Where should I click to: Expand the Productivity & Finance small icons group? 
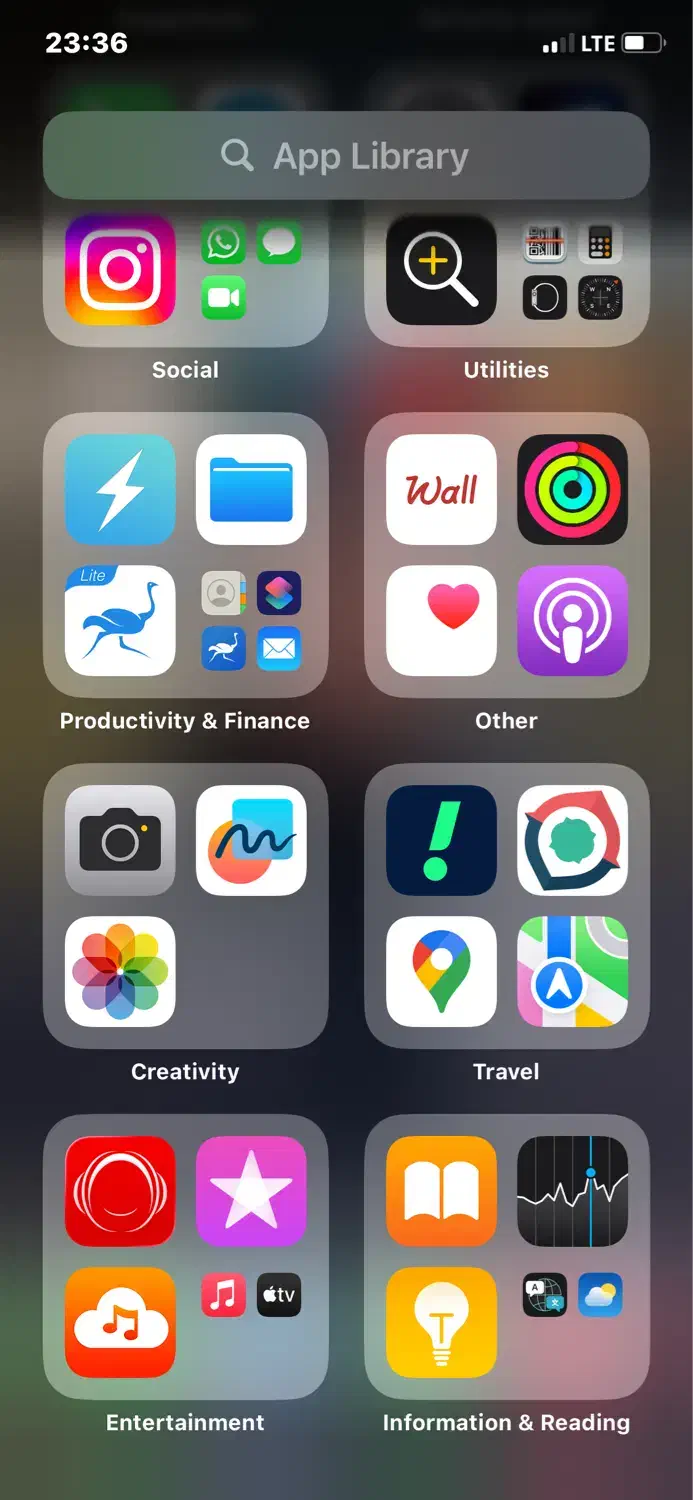pos(251,620)
